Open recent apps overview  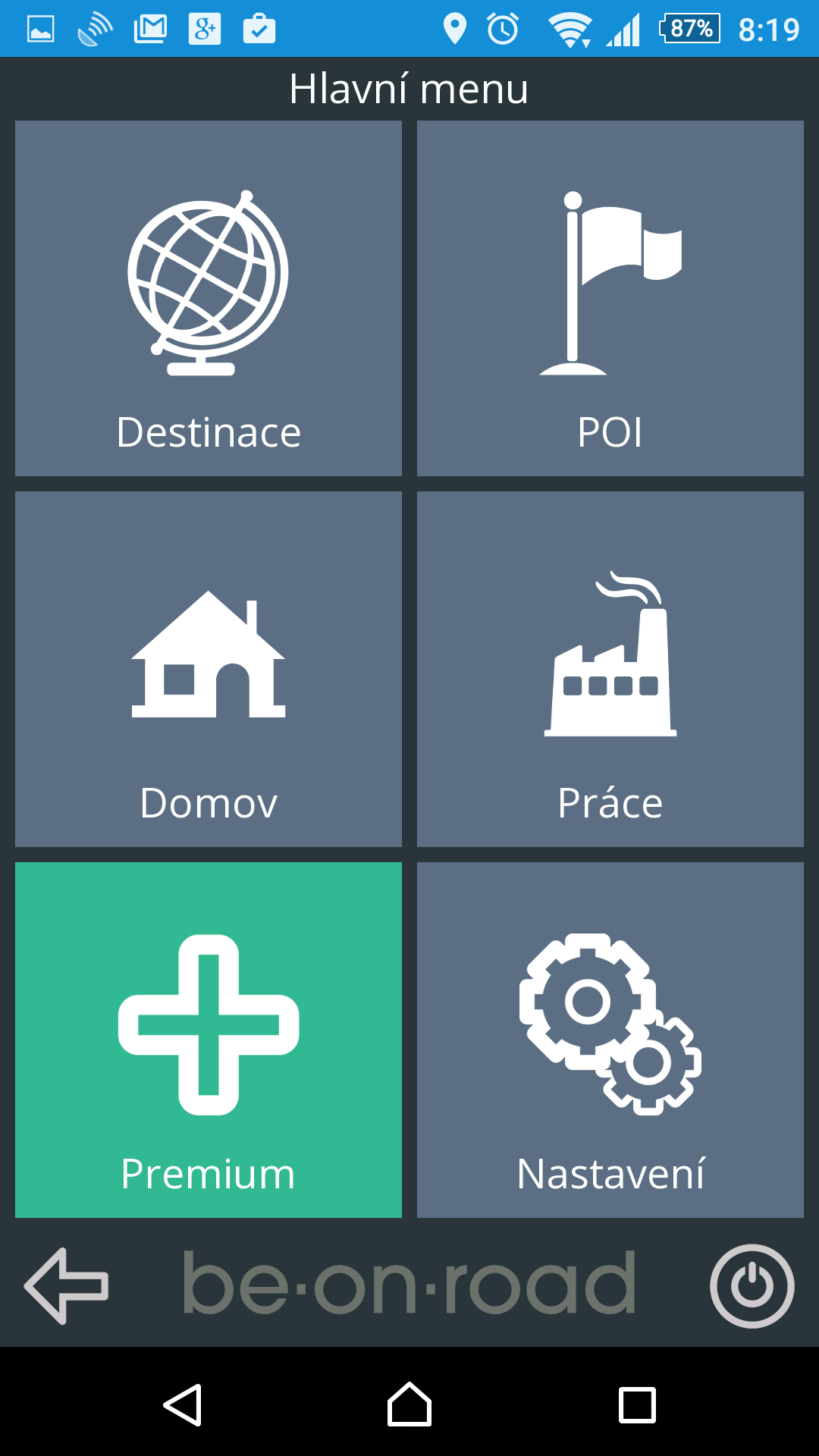[637, 1405]
